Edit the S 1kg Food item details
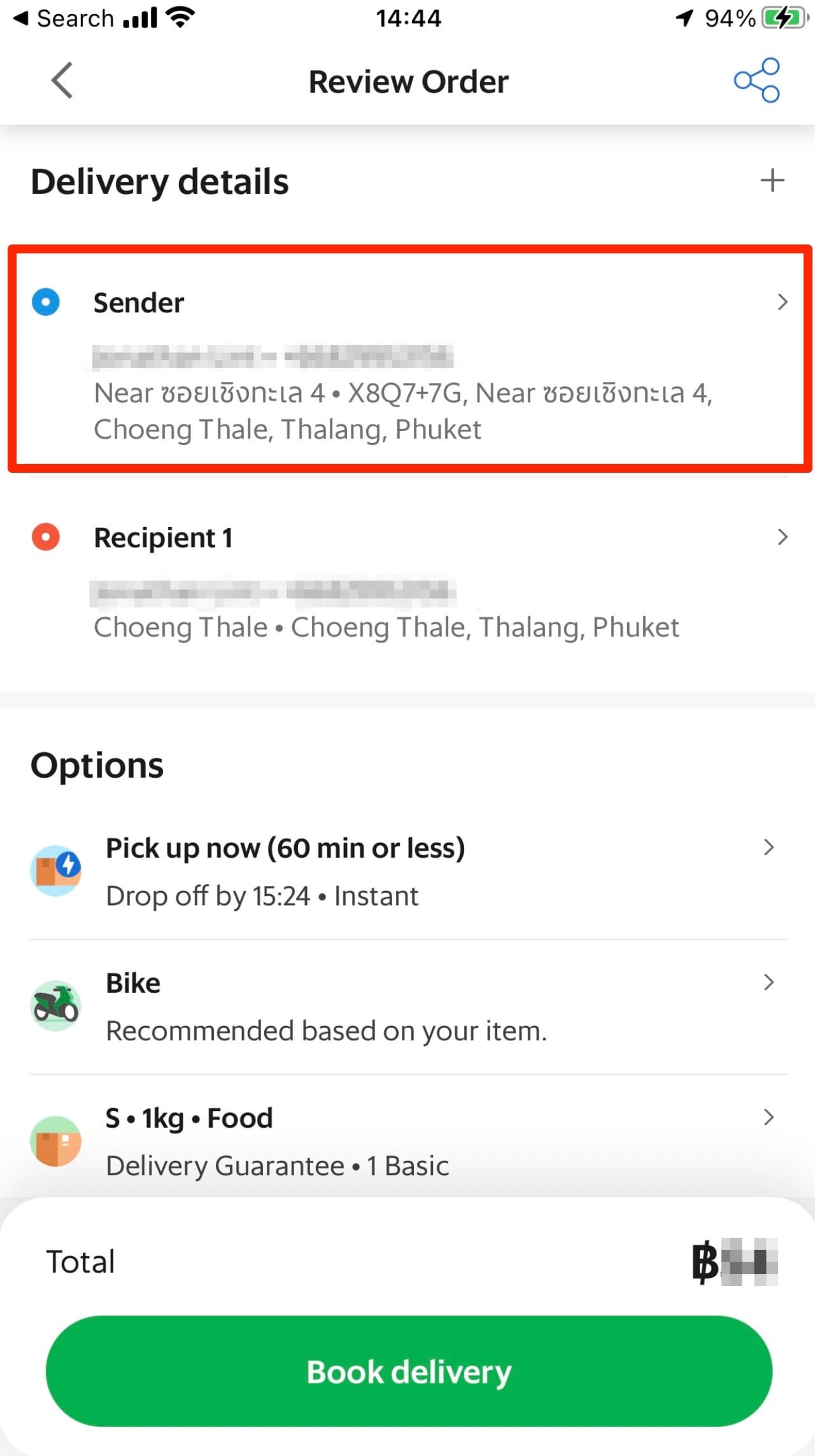This screenshot has height=1456, width=815. click(407, 1140)
